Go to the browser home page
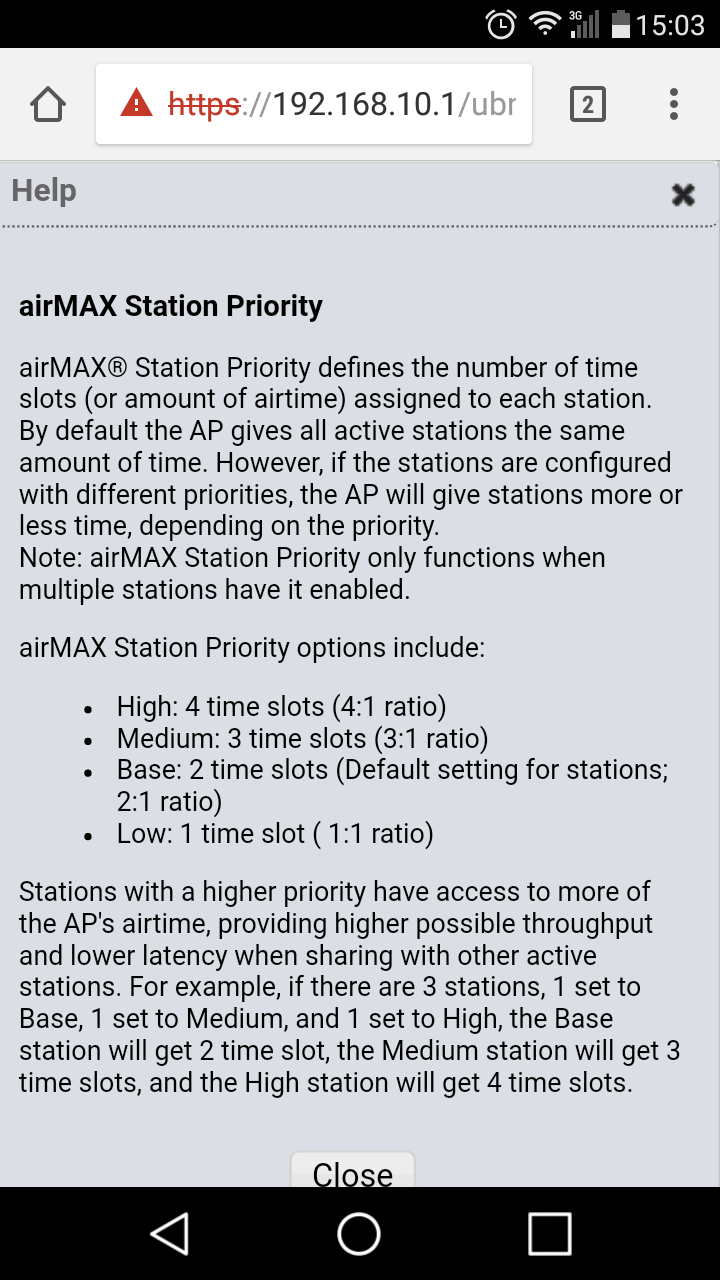The image size is (720, 1280). click(x=48, y=104)
